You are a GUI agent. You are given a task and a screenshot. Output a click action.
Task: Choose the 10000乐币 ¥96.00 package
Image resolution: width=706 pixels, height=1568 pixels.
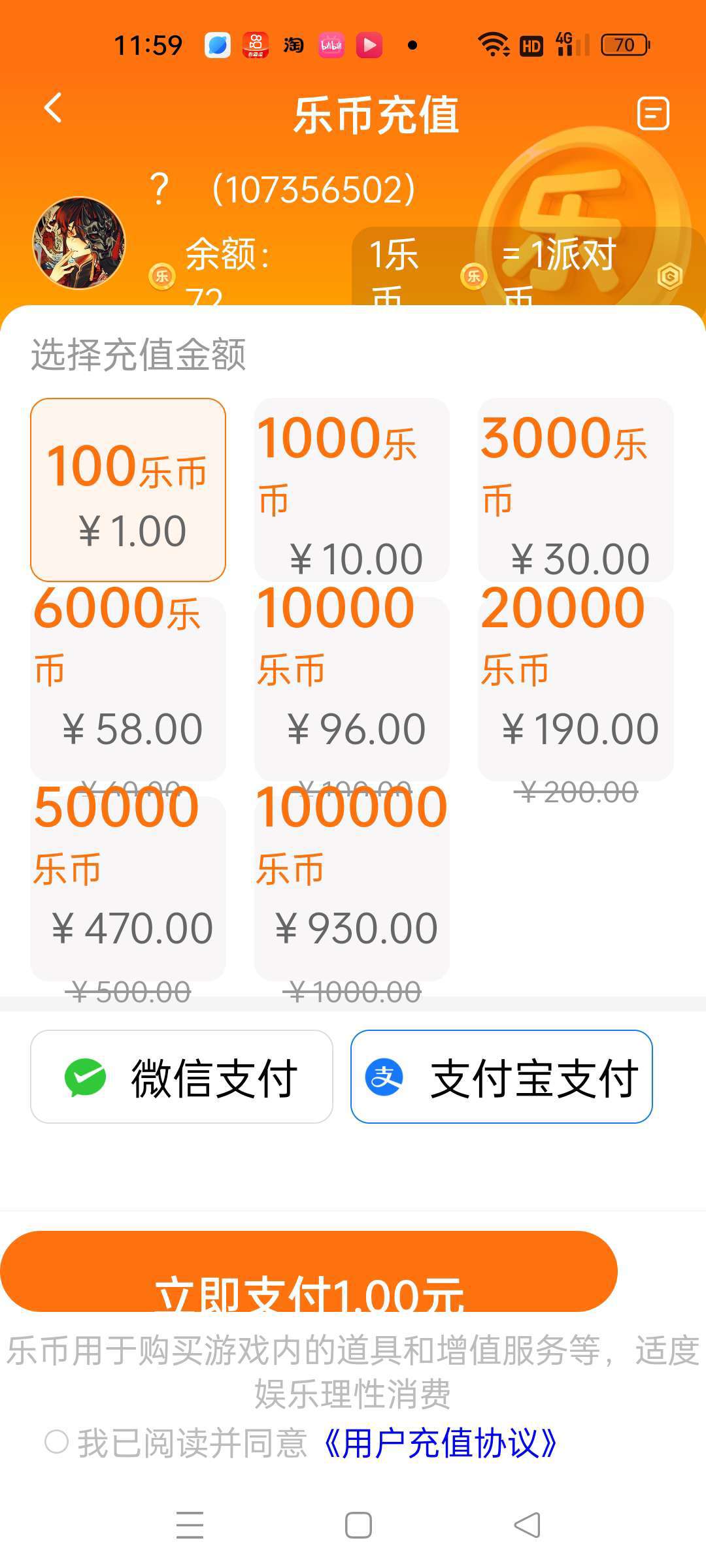tap(352, 689)
